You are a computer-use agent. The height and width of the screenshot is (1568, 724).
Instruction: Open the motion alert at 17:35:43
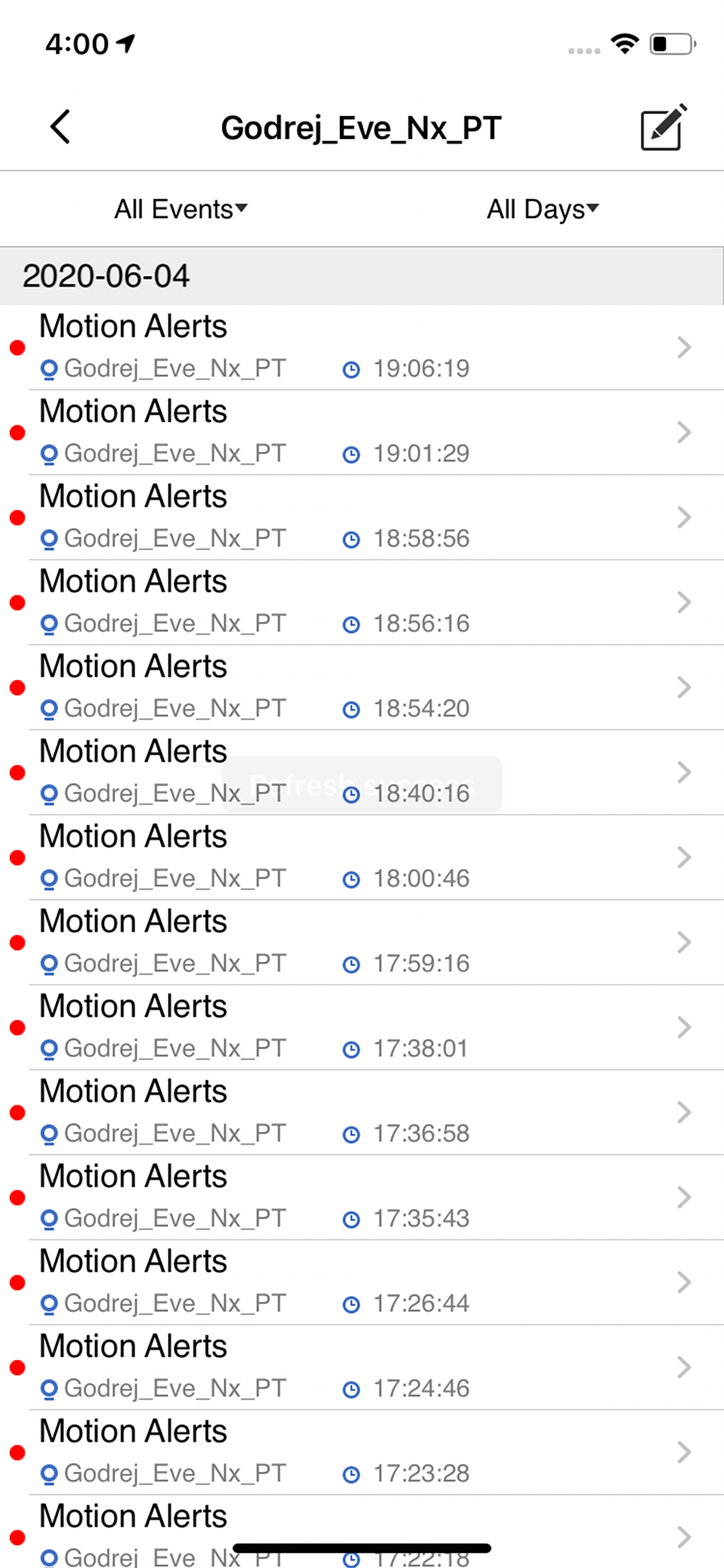tap(362, 1198)
